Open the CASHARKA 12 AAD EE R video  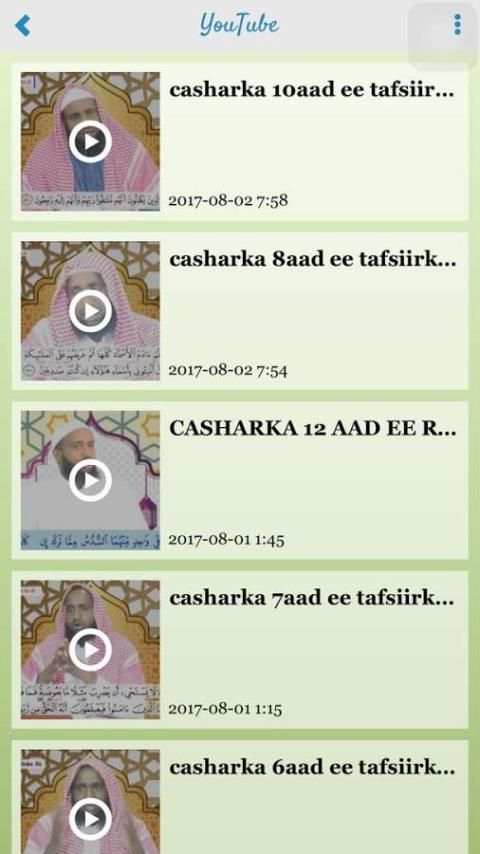240,480
